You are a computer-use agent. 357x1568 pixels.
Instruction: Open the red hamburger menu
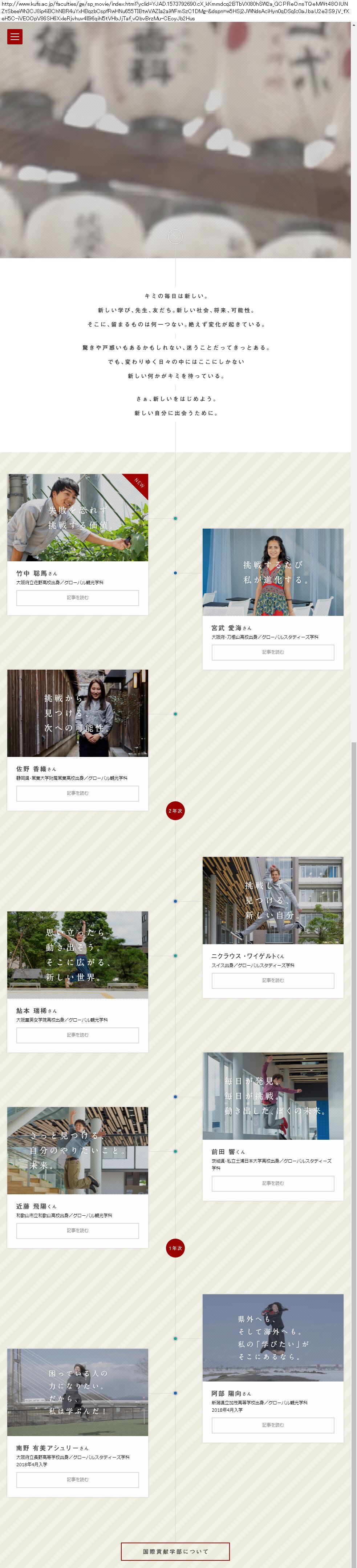[x=15, y=37]
